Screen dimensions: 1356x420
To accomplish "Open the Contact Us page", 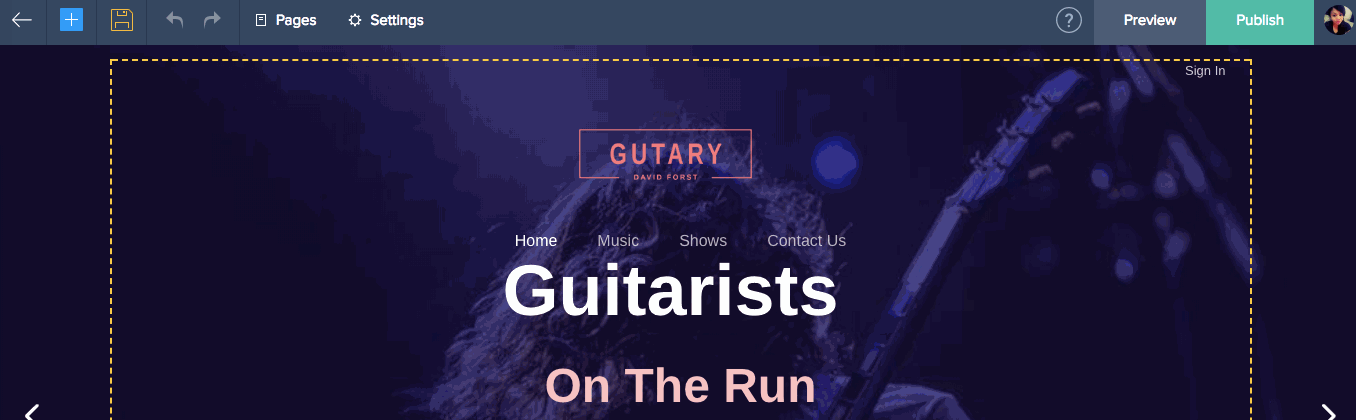I will tap(806, 241).
